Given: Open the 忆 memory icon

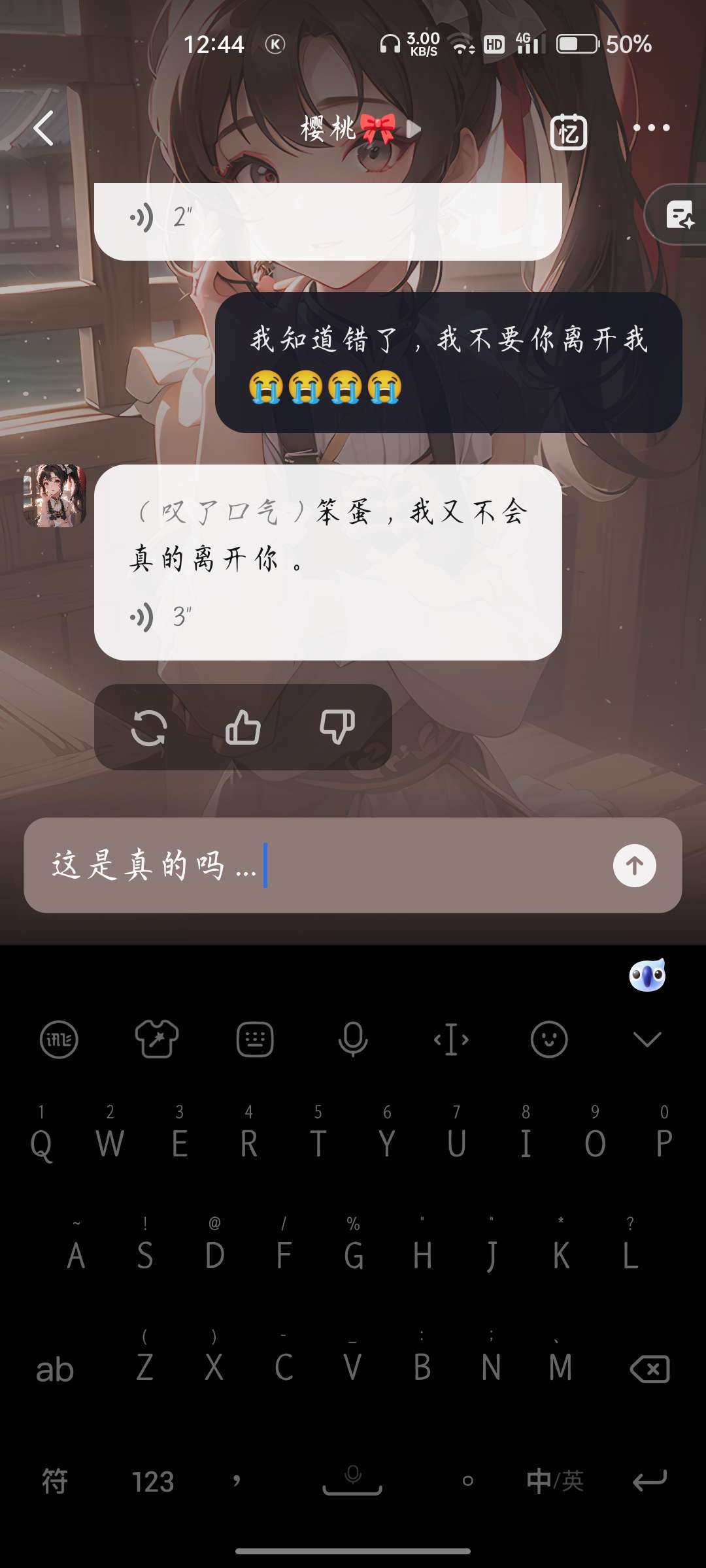Looking at the screenshot, I should (x=568, y=131).
